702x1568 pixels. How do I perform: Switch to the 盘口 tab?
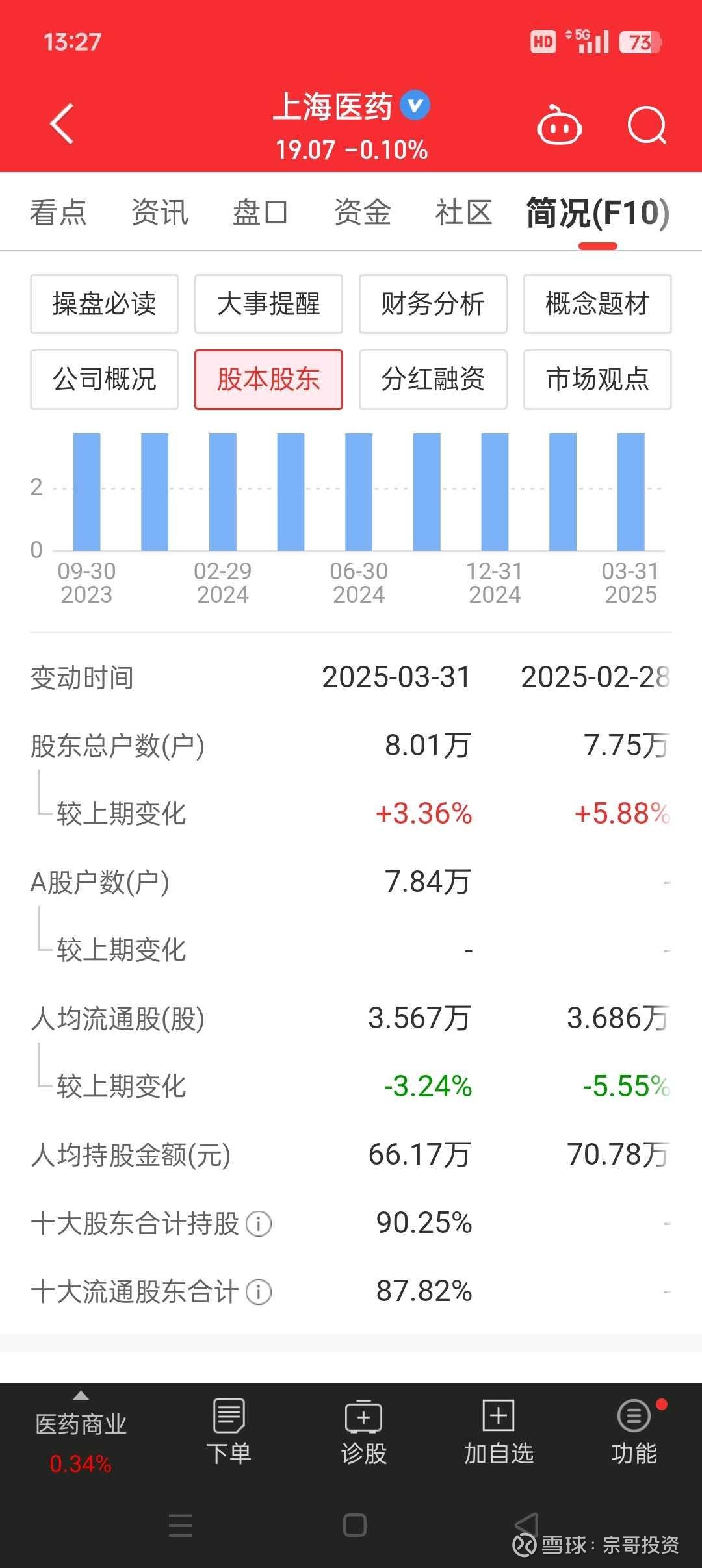click(x=261, y=213)
